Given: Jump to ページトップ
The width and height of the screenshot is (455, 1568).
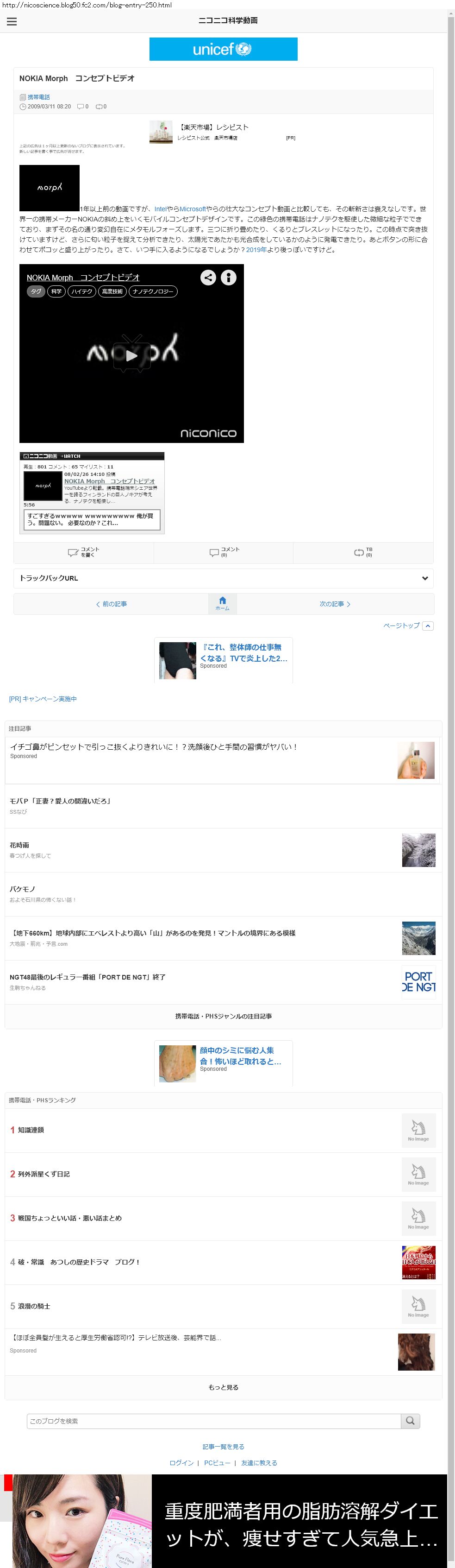Looking at the screenshot, I should click(x=407, y=625).
